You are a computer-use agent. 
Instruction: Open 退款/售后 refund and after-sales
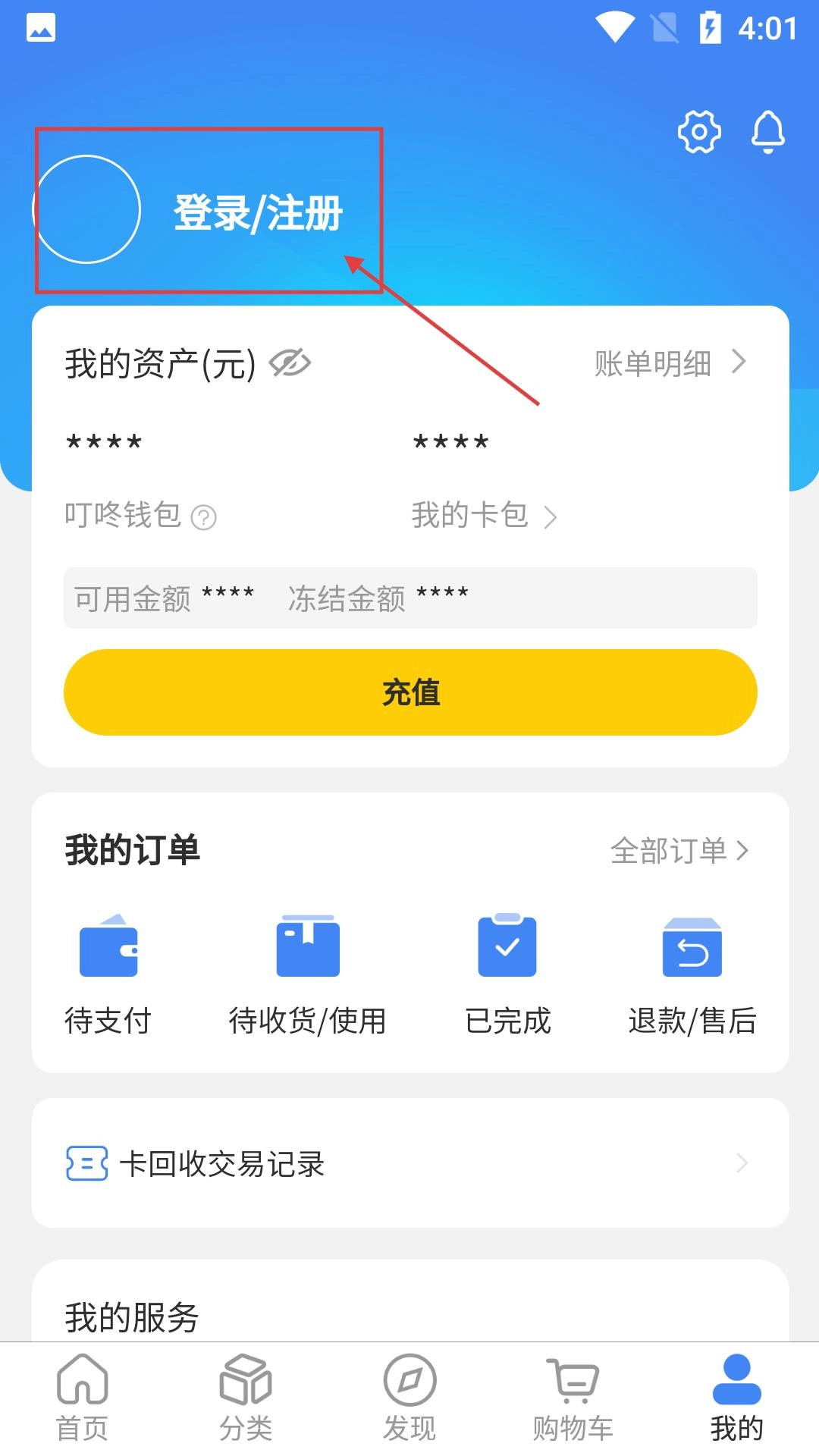(692, 974)
